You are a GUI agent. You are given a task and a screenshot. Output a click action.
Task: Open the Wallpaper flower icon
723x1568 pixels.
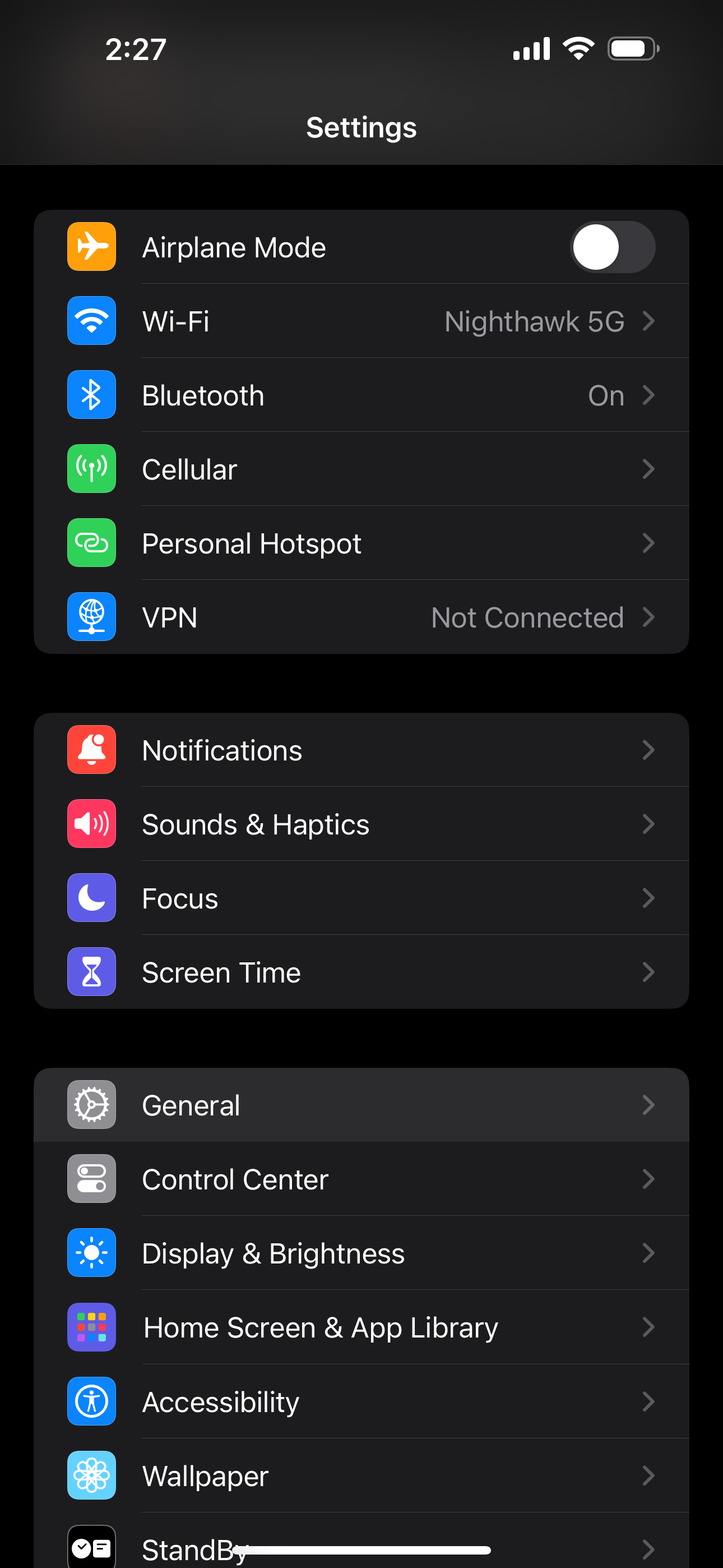pyautogui.click(x=91, y=1476)
